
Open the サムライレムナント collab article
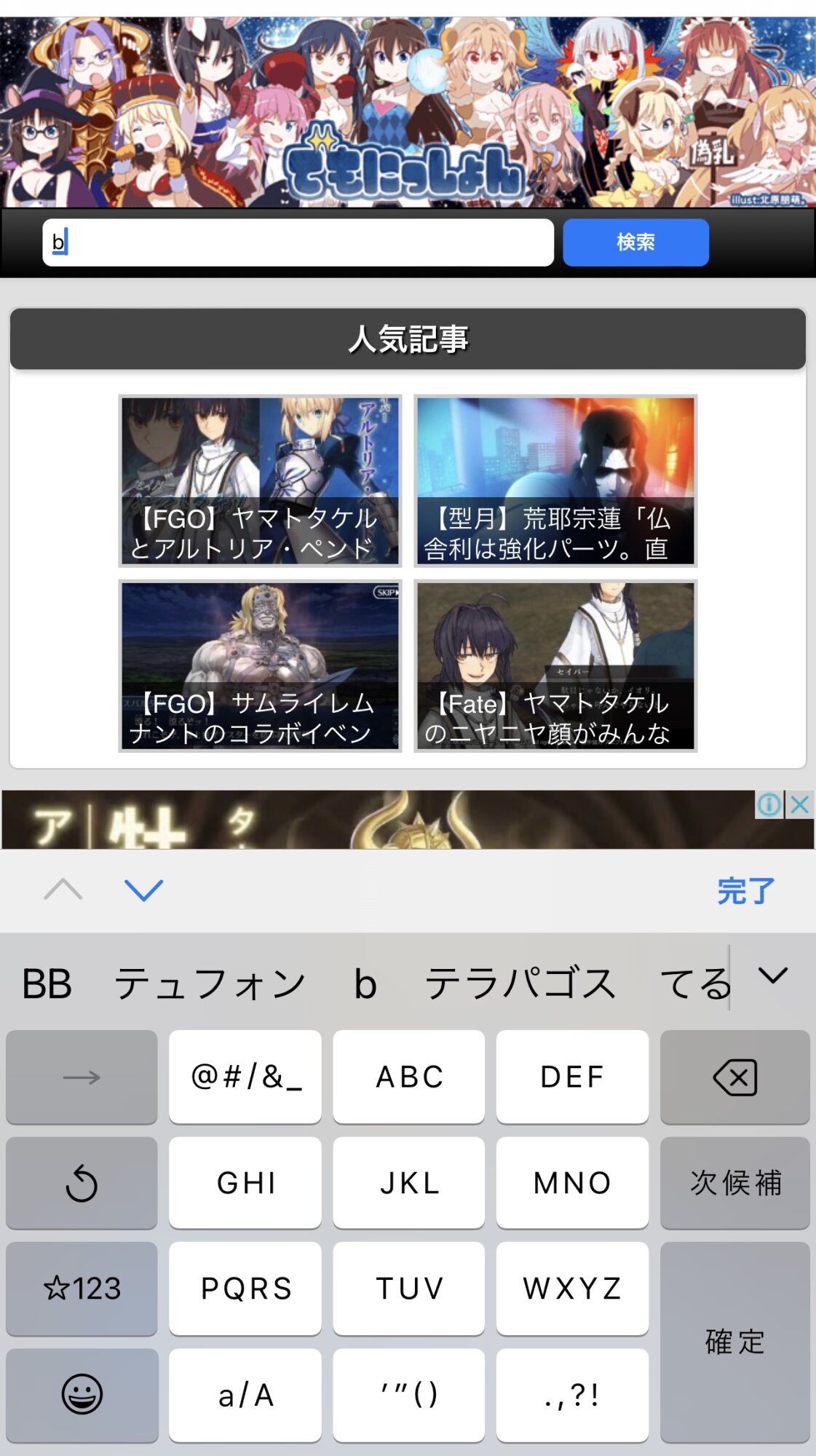pos(260,666)
